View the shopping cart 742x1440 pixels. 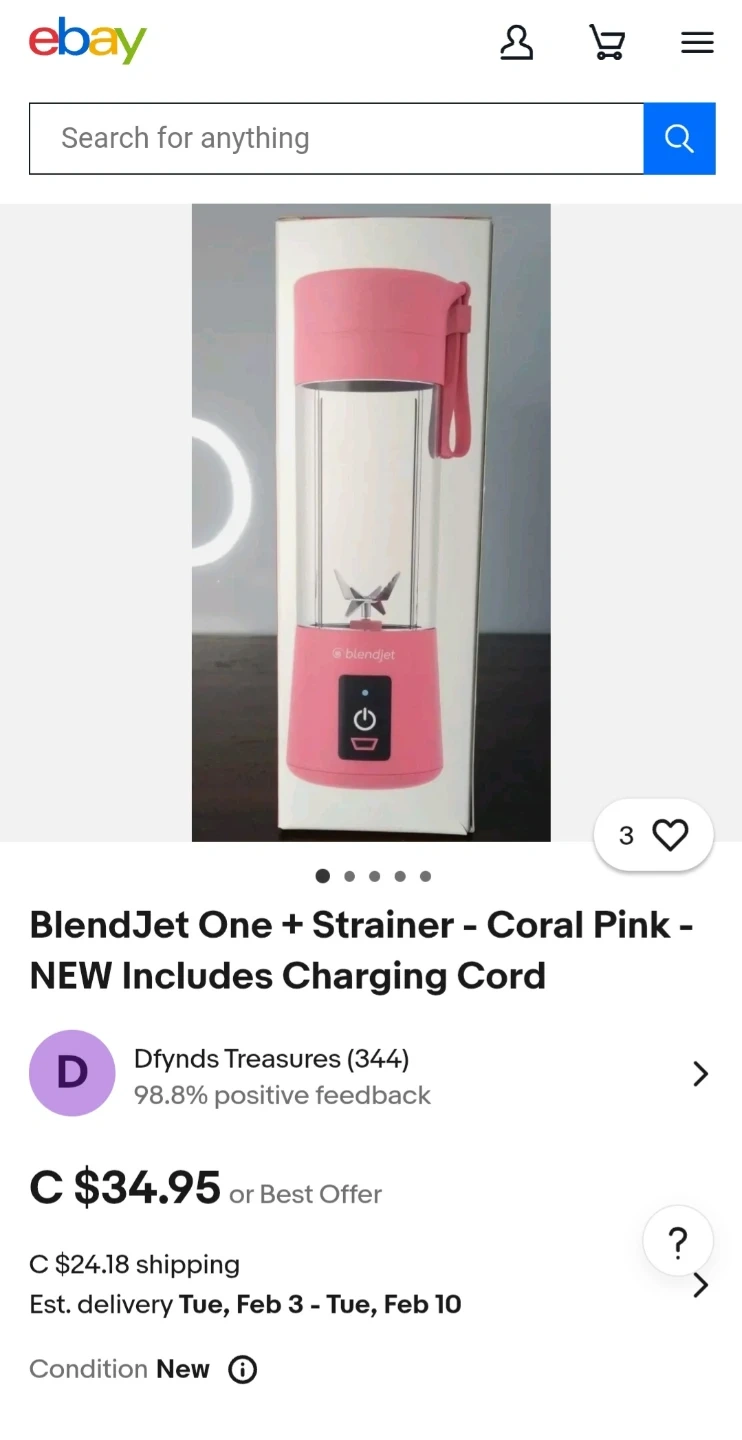(x=607, y=43)
